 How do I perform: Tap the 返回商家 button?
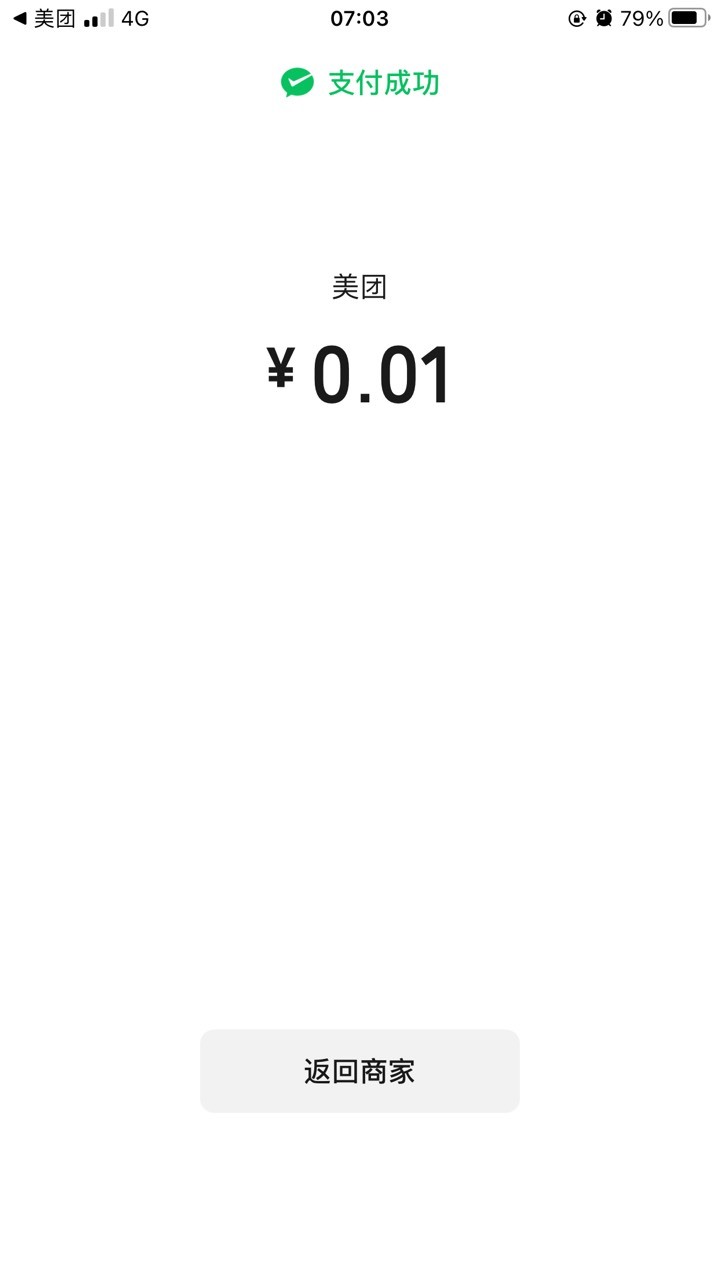point(360,1071)
